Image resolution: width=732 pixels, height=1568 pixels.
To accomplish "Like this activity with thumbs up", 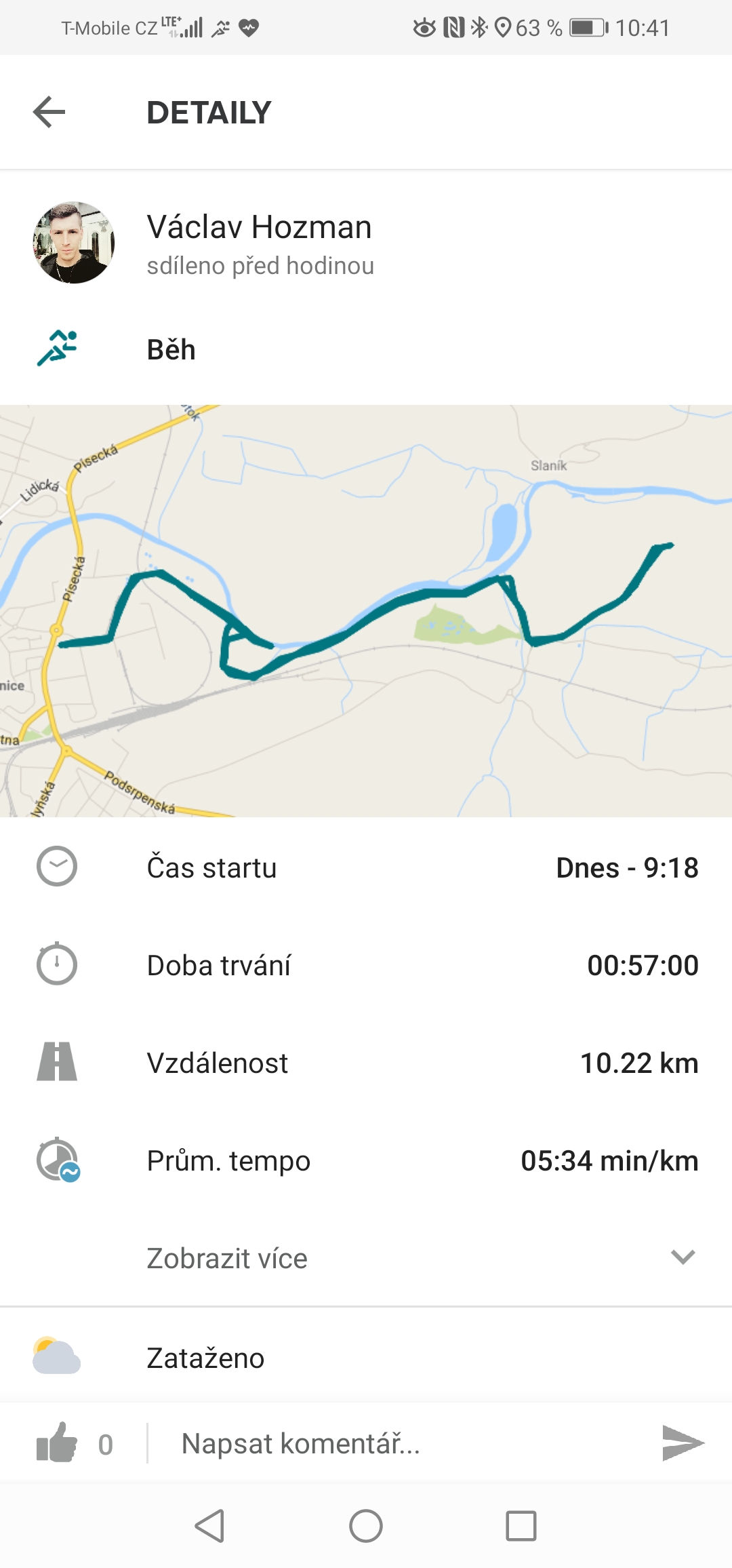I will (57, 1443).
